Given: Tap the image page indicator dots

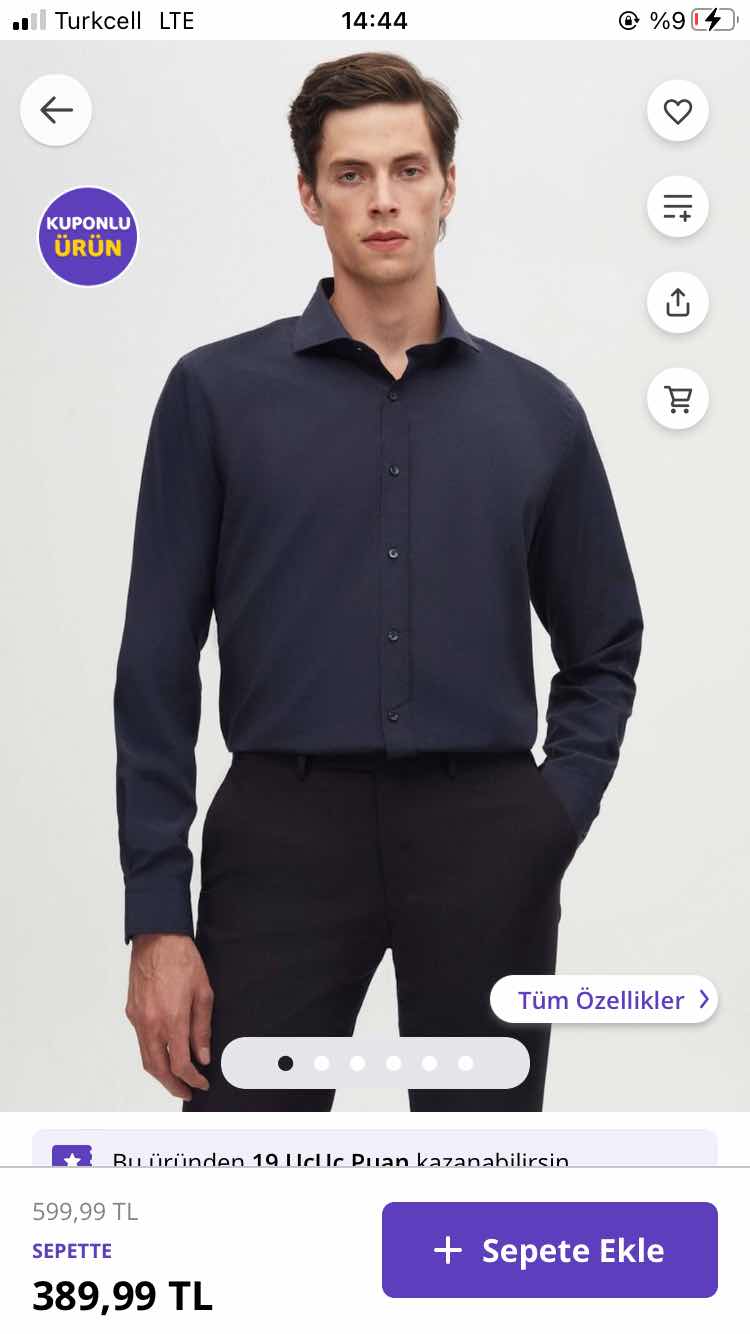Looking at the screenshot, I should [375, 1063].
